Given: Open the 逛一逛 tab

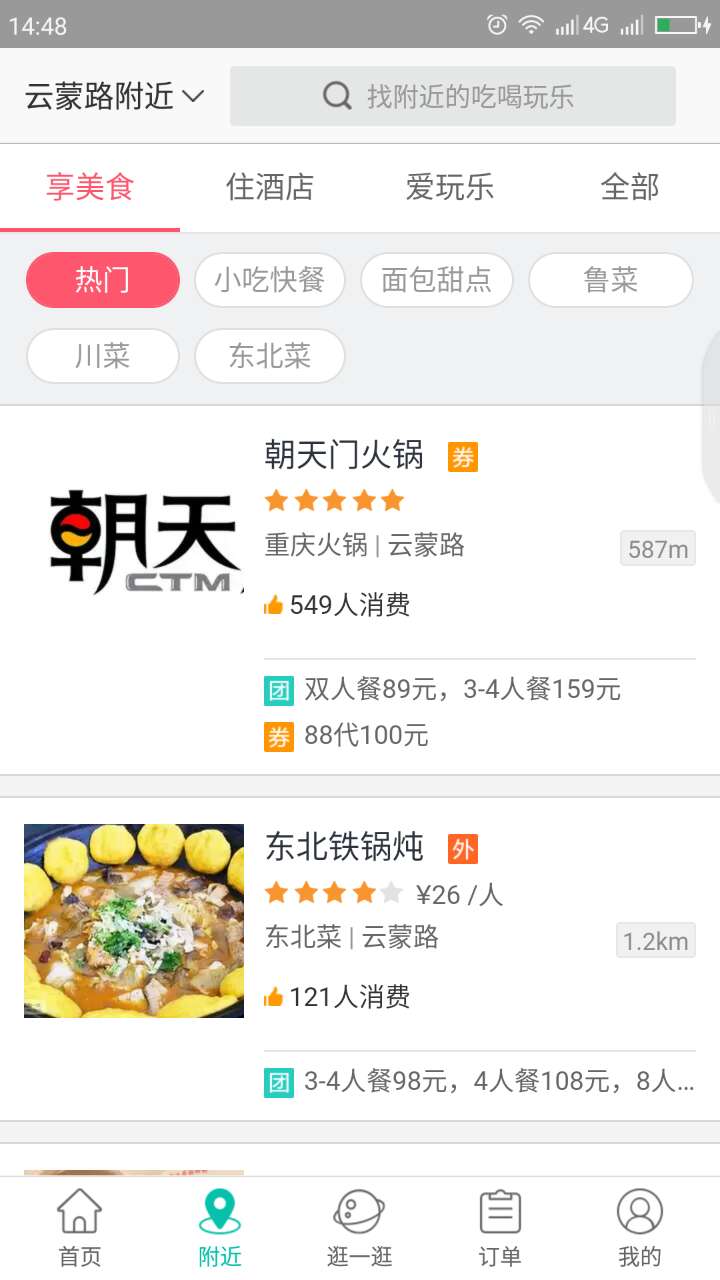Looking at the screenshot, I should coord(360,1228).
